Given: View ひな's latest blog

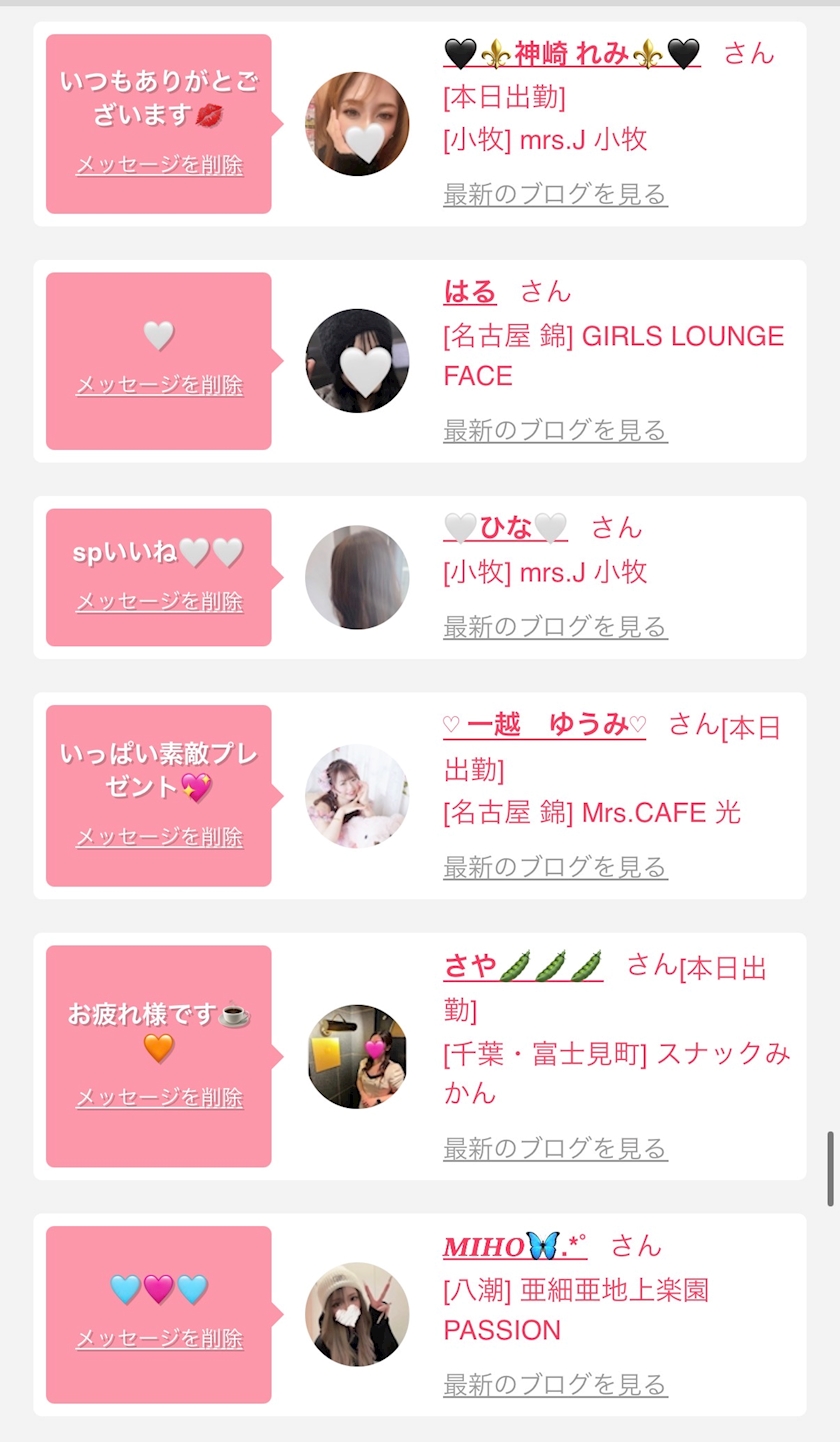Looking at the screenshot, I should [x=555, y=627].
